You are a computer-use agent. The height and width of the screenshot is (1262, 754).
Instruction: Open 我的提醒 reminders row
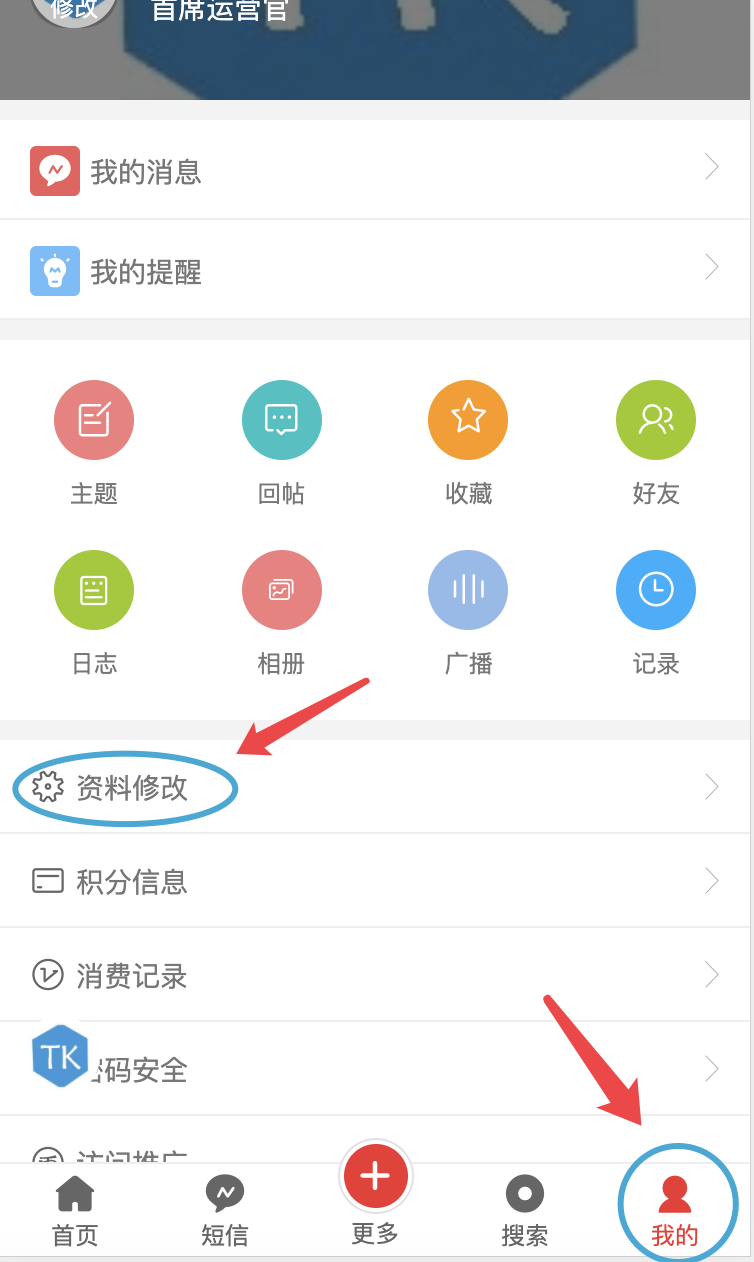pyautogui.click(x=374, y=270)
